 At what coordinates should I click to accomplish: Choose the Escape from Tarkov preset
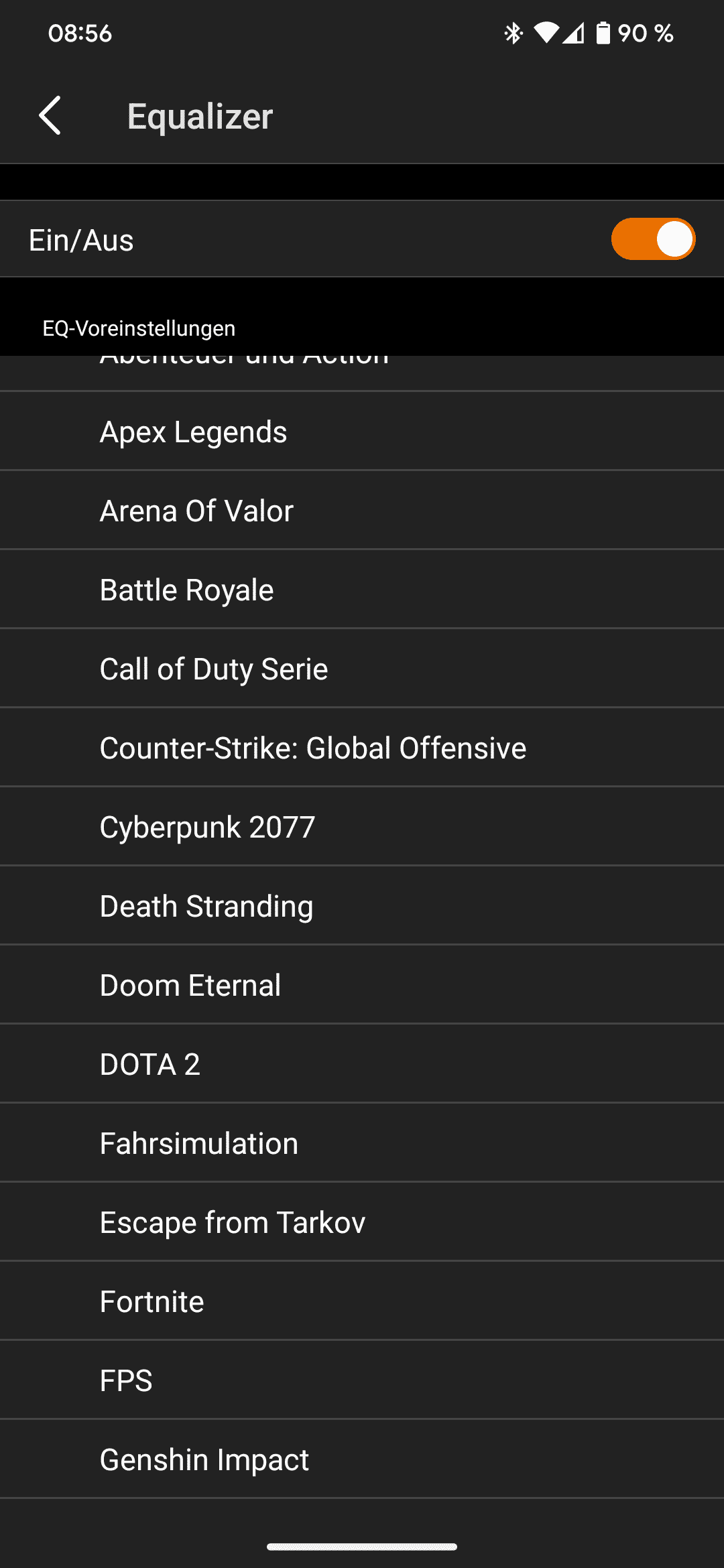point(233,1222)
